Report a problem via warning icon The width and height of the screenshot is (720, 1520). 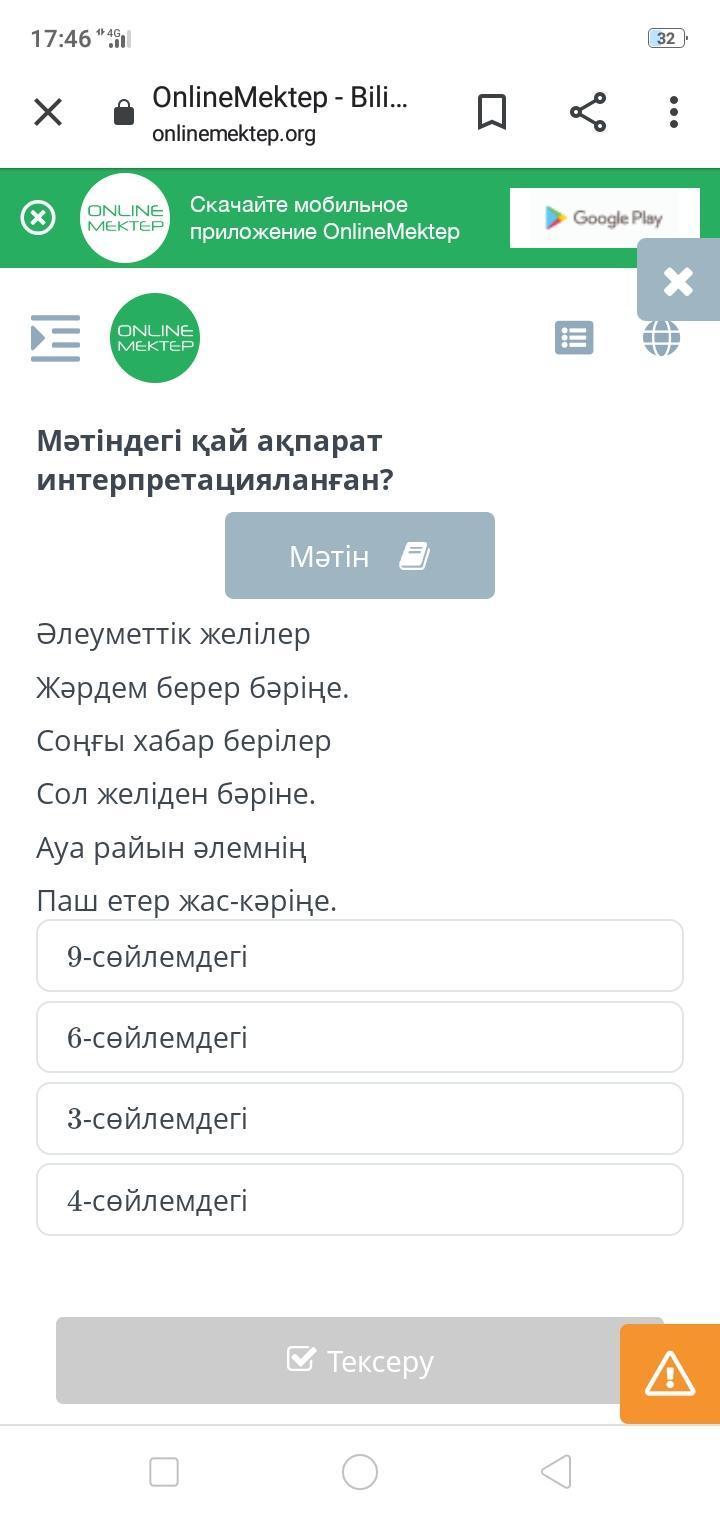(670, 1373)
